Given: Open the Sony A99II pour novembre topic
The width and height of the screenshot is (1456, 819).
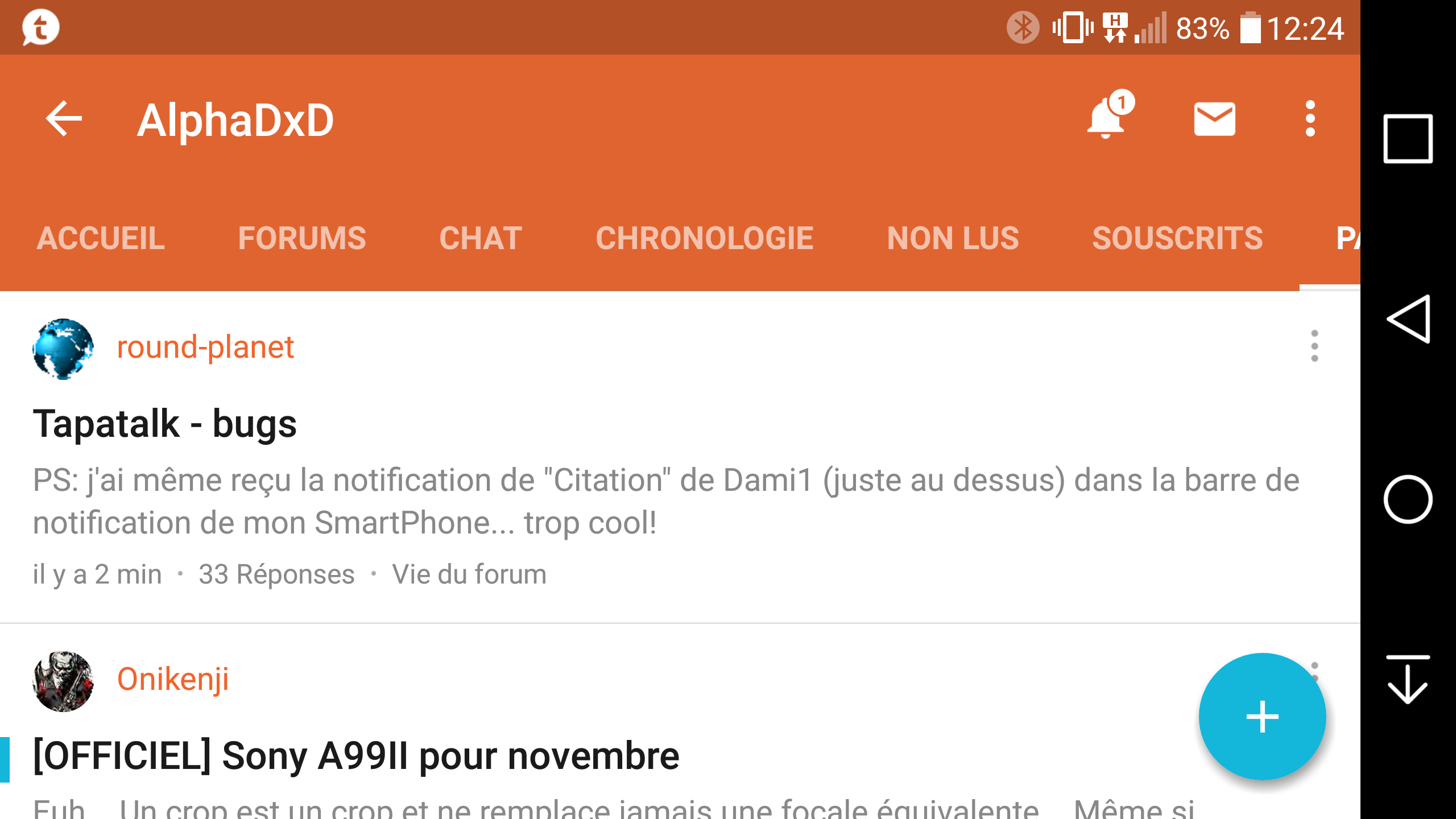Looking at the screenshot, I should click(x=356, y=756).
